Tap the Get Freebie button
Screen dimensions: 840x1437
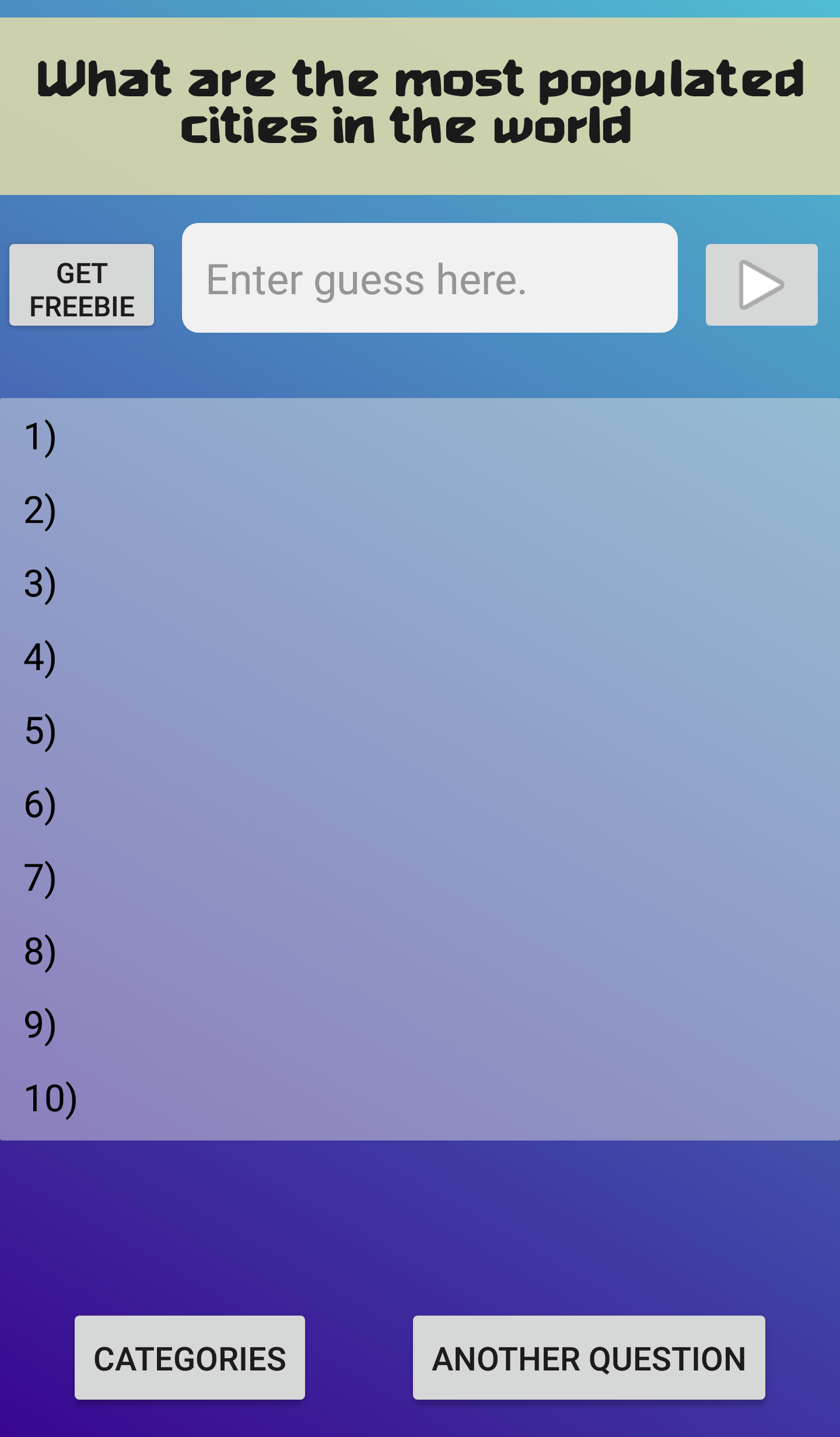click(x=82, y=285)
